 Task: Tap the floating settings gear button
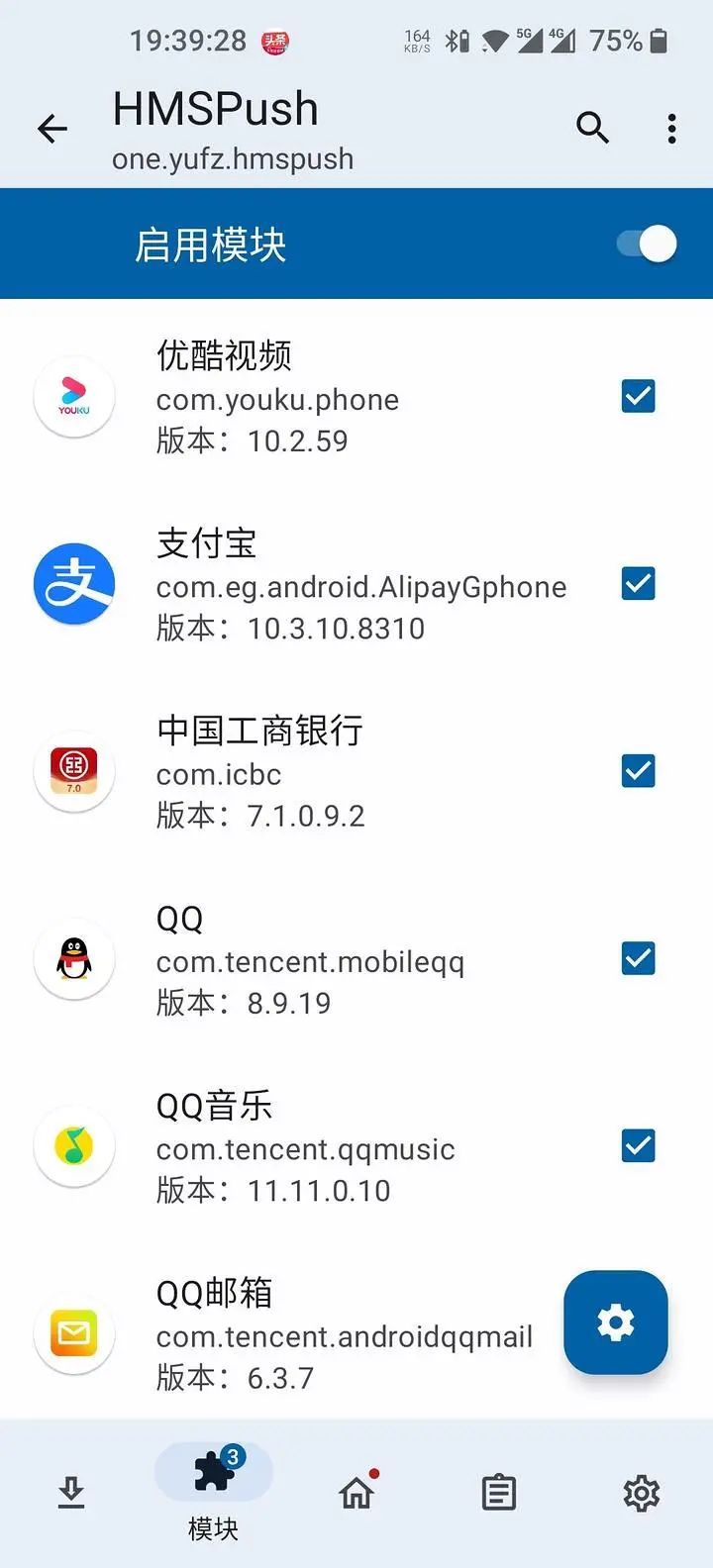615,1323
